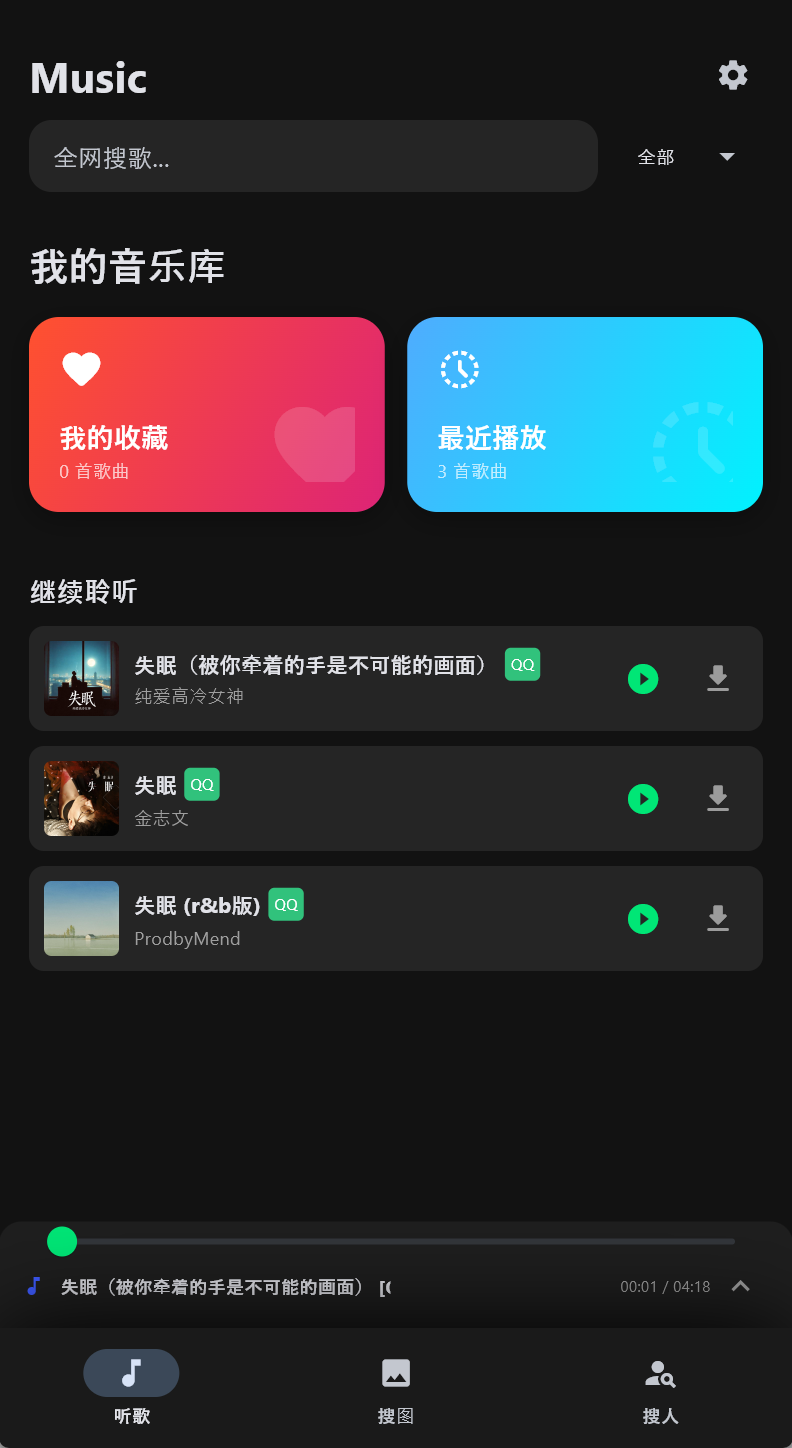Viewport: 792px width, 1448px height.
Task: Tap the 全网搜歌 search field
Action: [x=313, y=156]
